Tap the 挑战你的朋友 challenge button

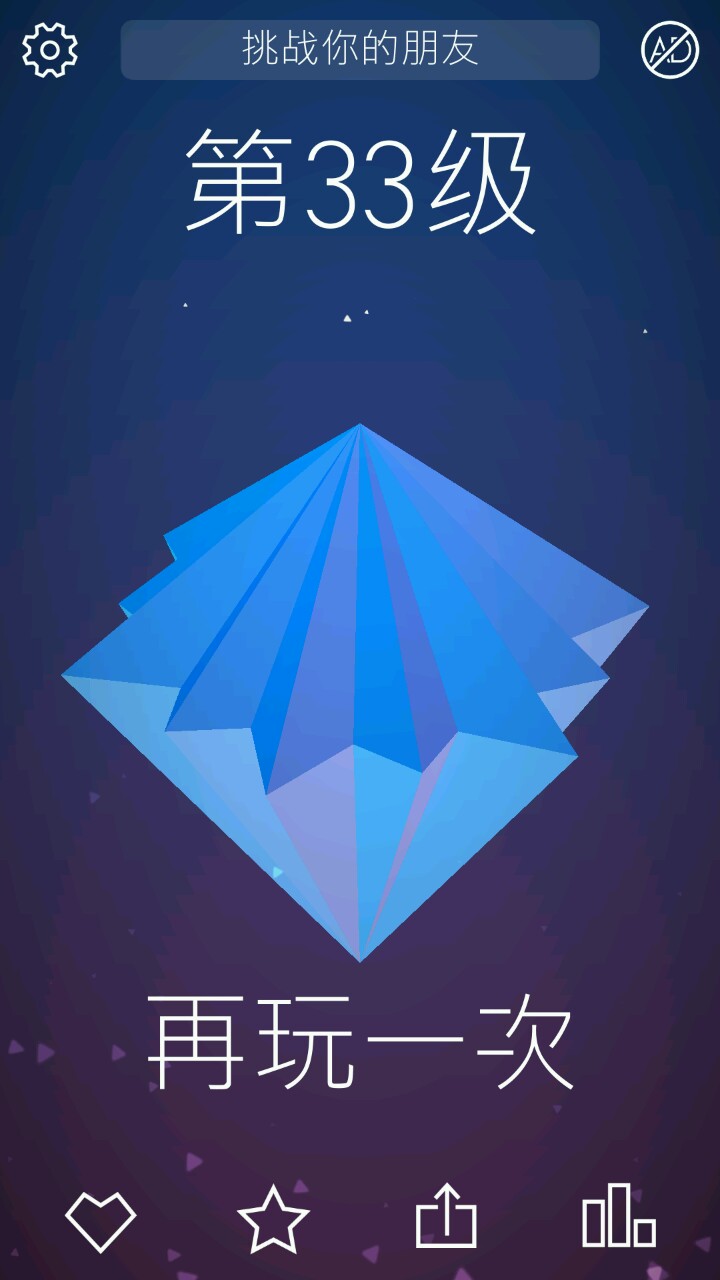coord(360,49)
